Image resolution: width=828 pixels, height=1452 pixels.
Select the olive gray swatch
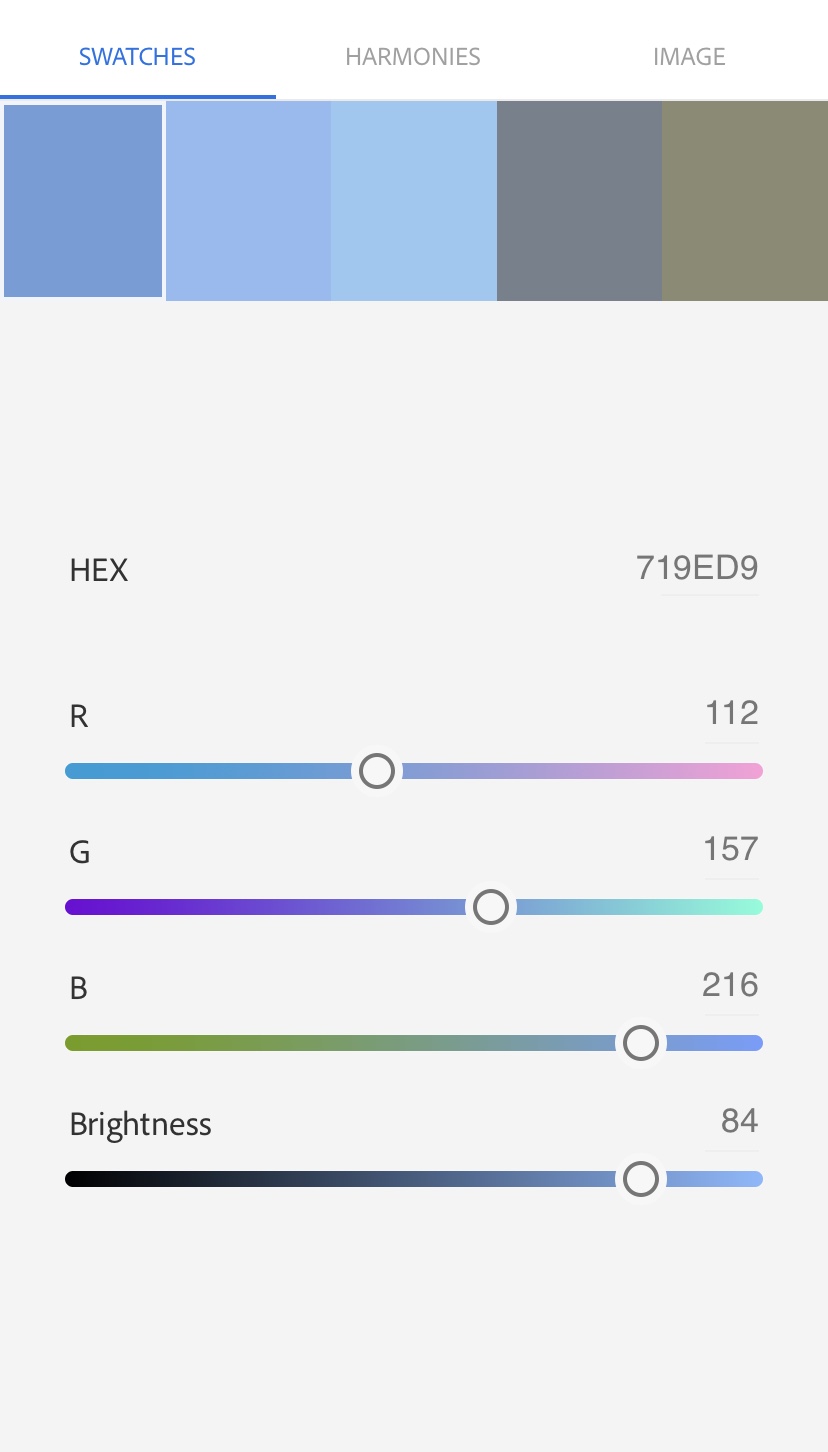pyautogui.click(x=745, y=201)
